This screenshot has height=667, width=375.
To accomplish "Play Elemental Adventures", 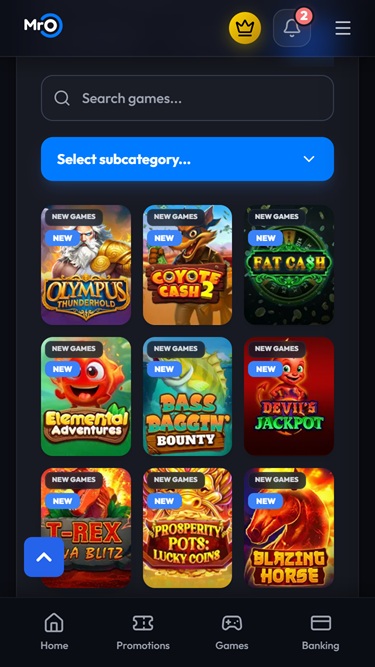I will pyautogui.click(x=86, y=396).
